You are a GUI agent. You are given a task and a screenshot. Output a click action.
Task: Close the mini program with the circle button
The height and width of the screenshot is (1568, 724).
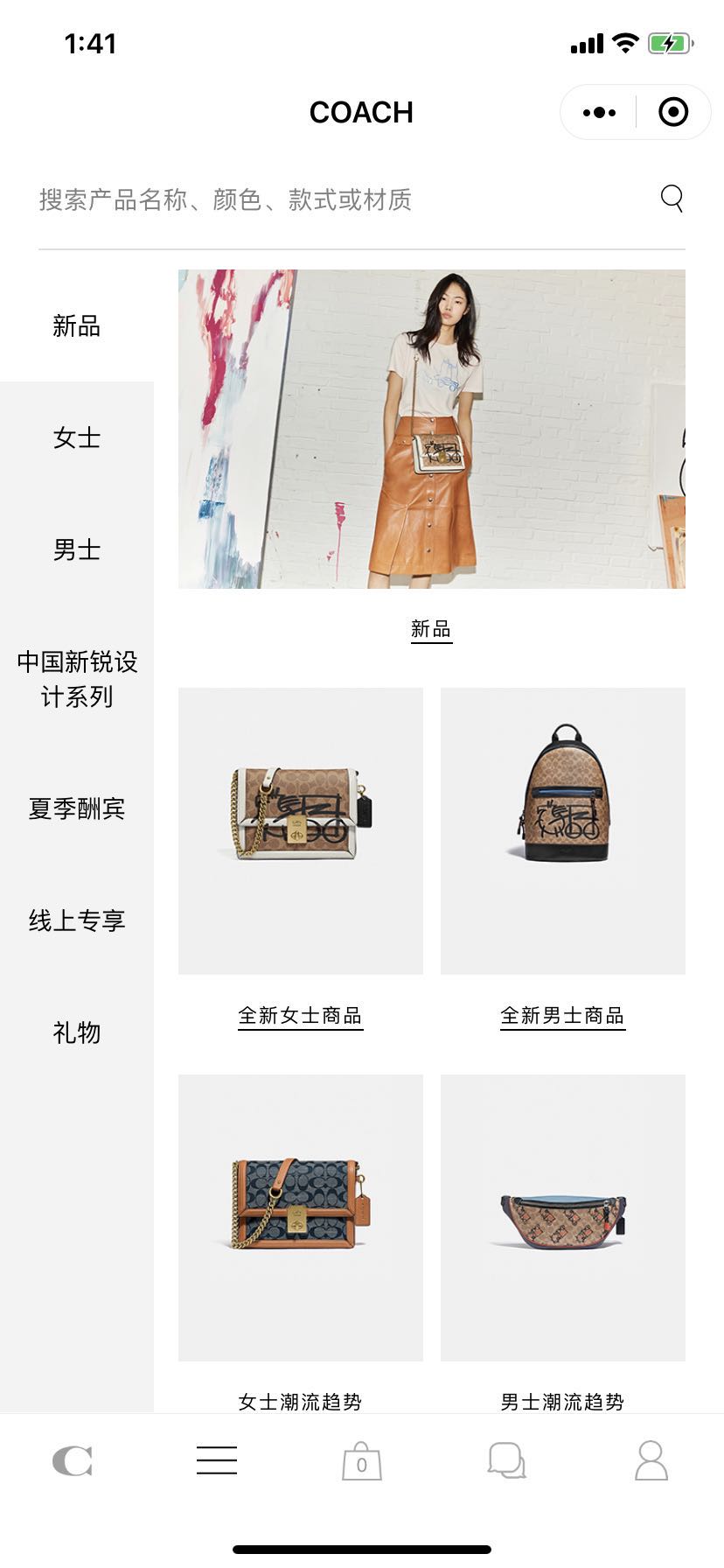(x=673, y=112)
